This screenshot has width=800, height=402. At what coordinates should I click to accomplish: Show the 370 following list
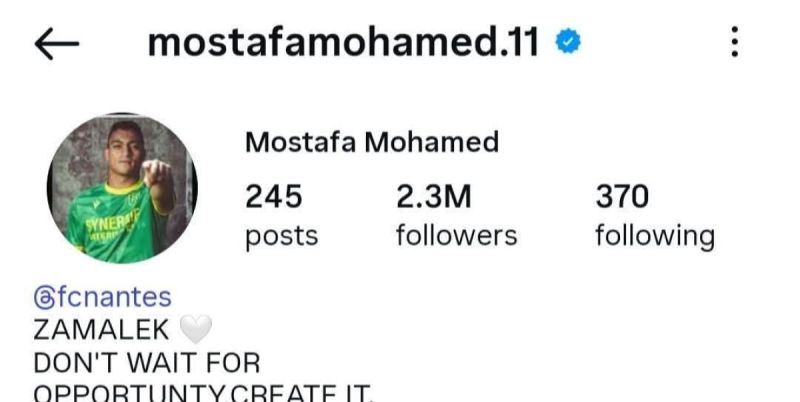coord(654,215)
